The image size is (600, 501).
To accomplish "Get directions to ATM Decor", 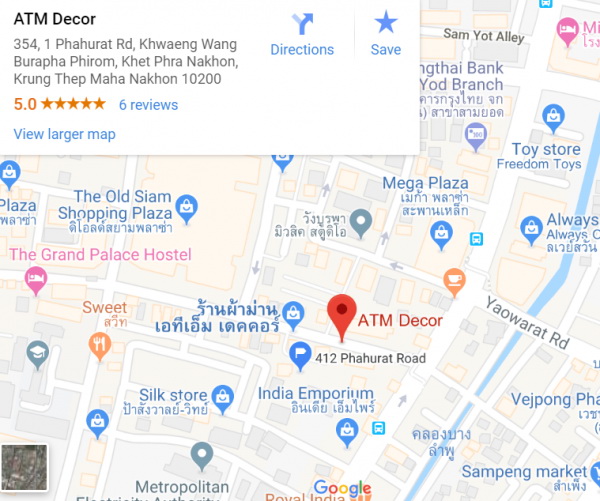I will point(301,33).
